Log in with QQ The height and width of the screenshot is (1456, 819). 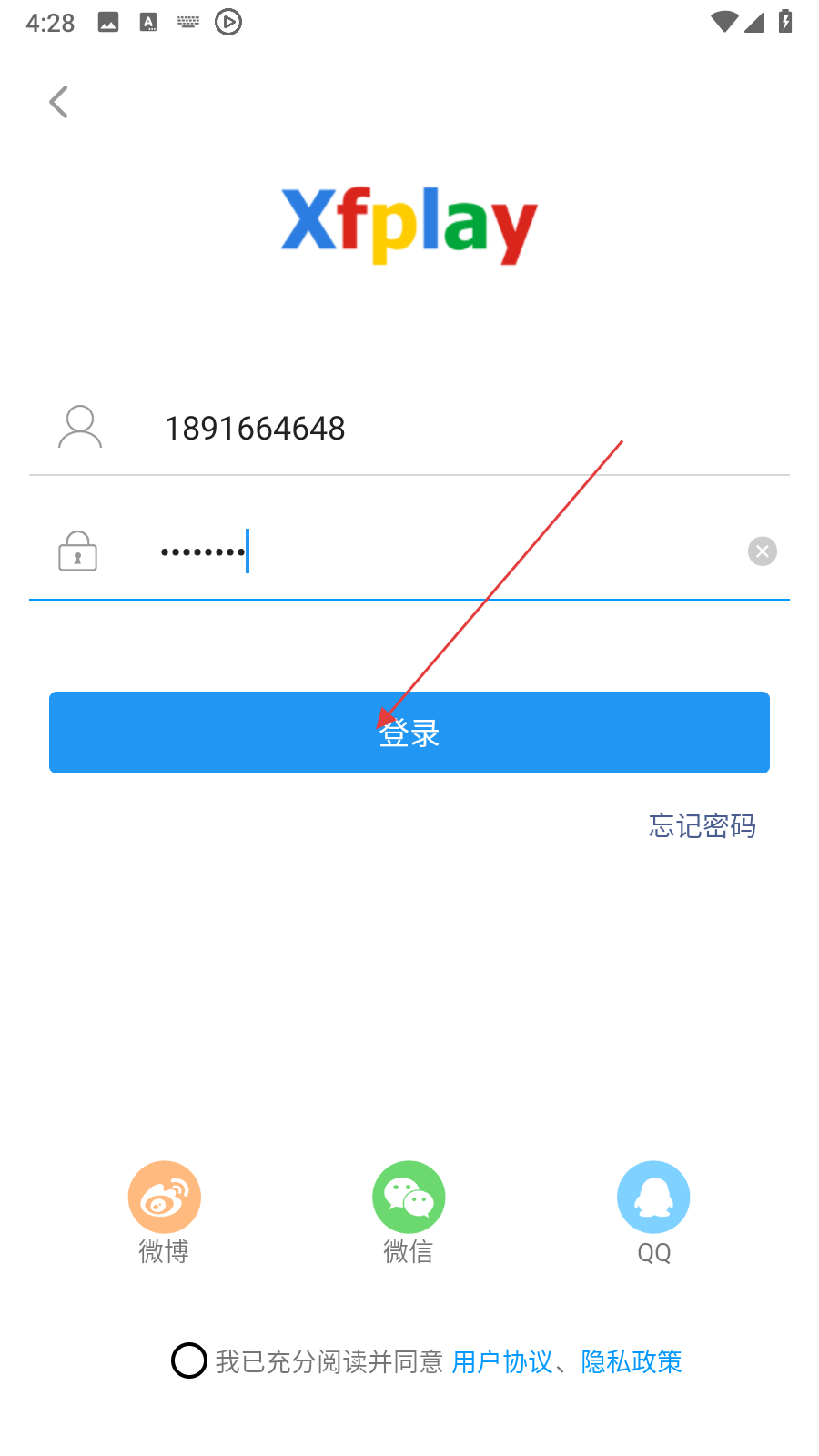pyautogui.click(x=653, y=1198)
